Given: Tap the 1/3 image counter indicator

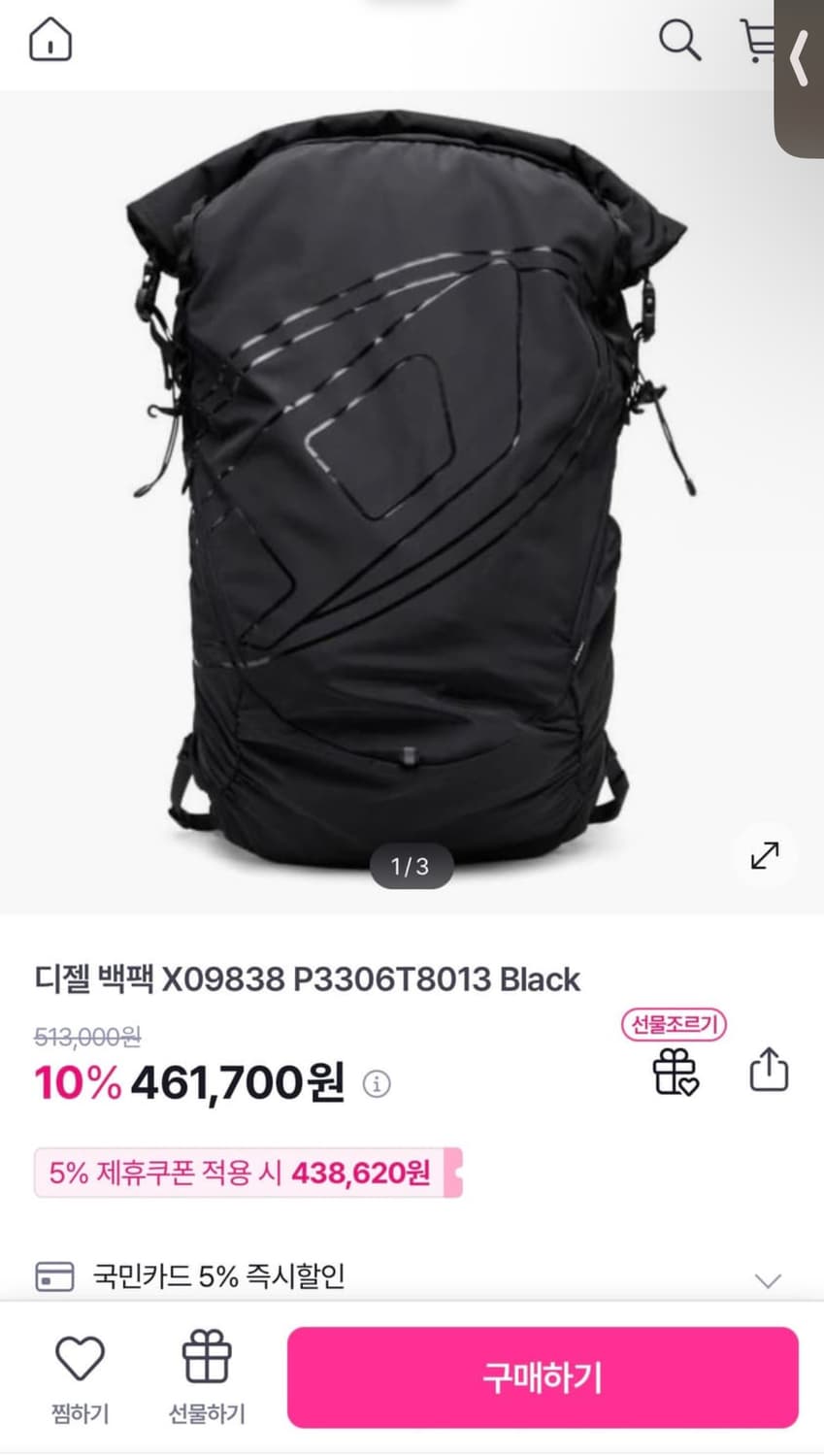Looking at the screenshot, I should 411,867.
